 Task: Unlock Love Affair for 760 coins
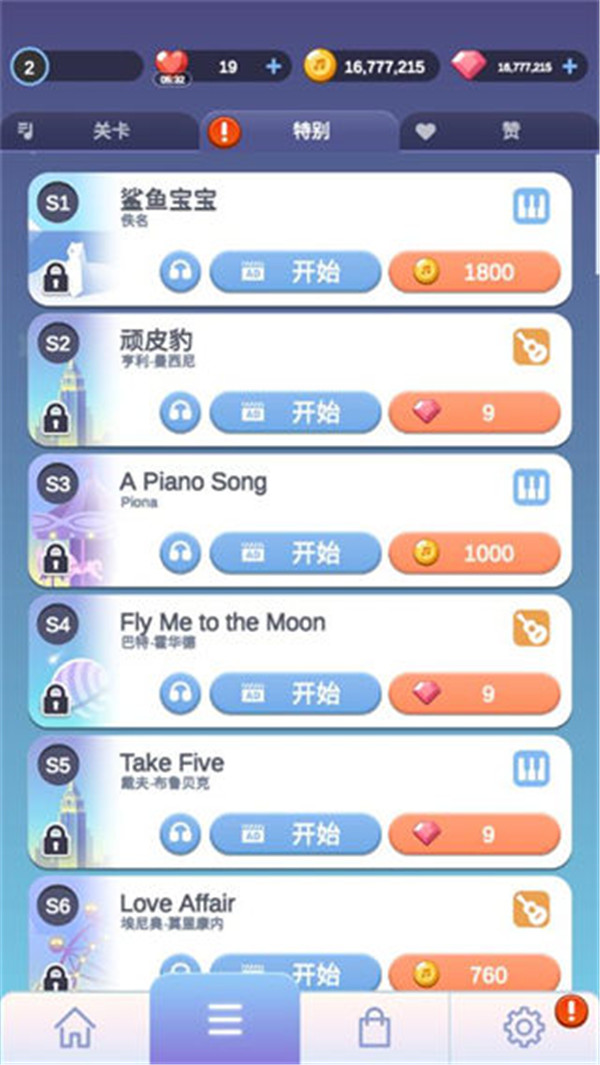pyautogui.click(x=474, y=973)
